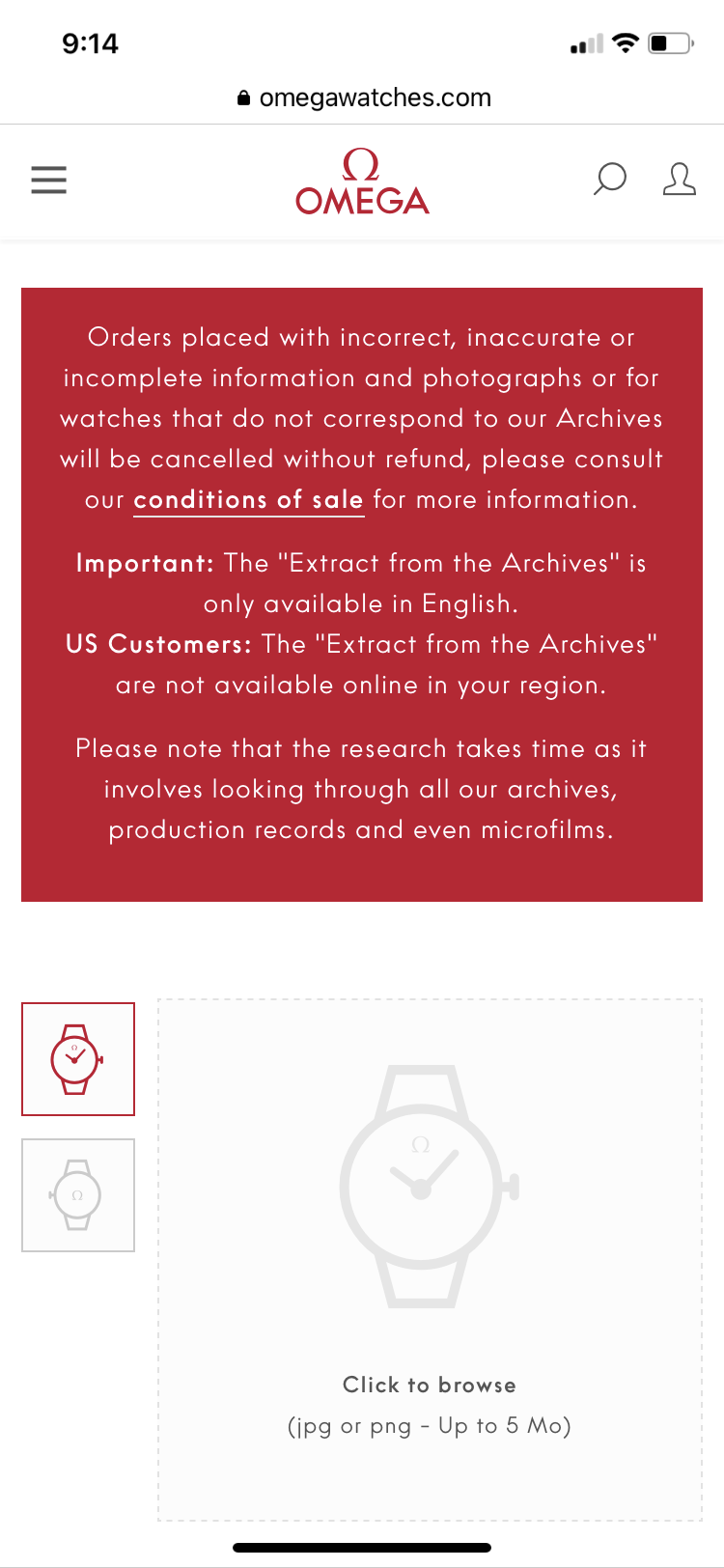This screenshot has height=1568, width=724.
Task: Open the hamburger menu
Action: (48, 180)
